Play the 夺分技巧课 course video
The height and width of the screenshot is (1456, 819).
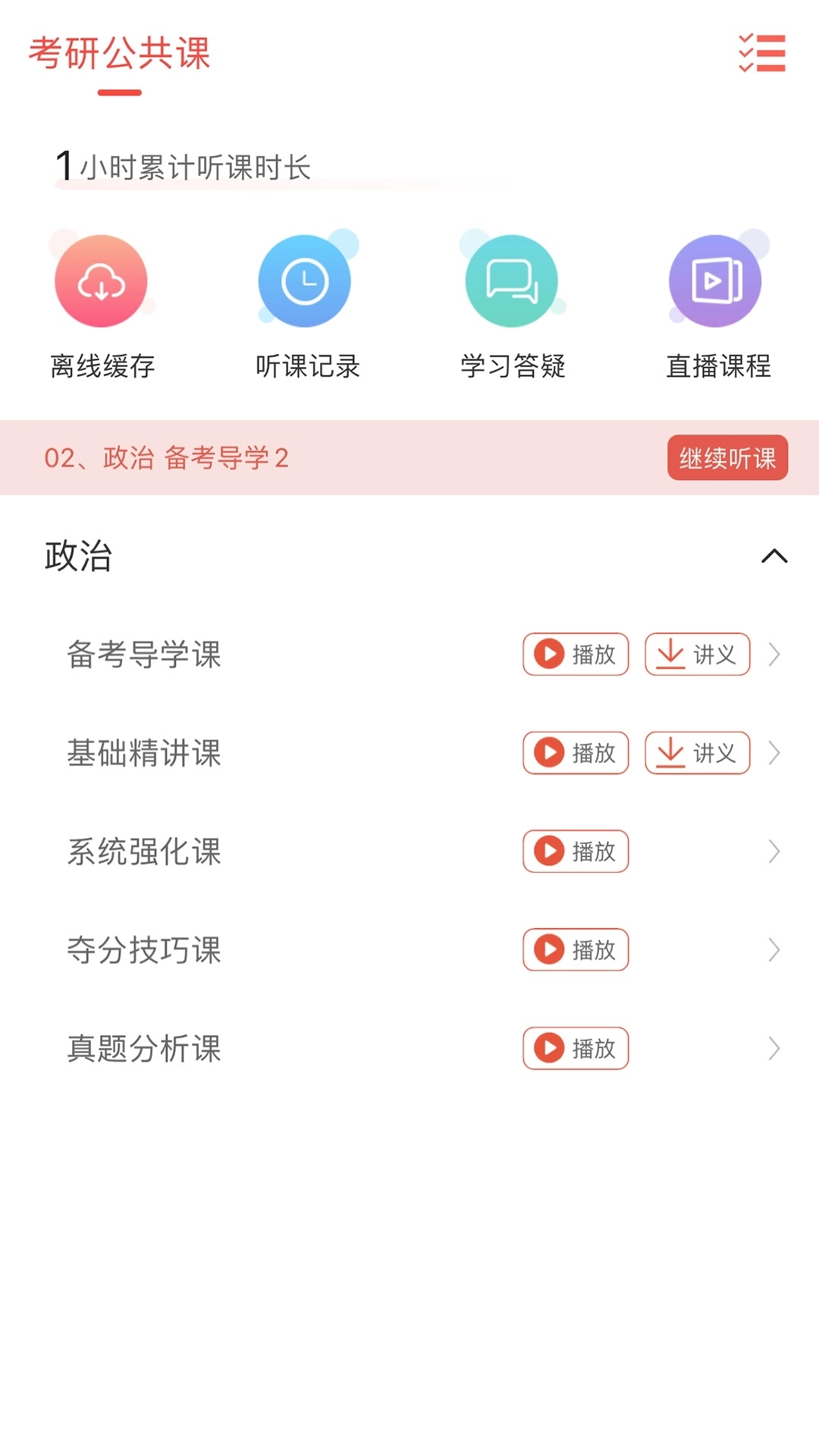click(575, 950)
